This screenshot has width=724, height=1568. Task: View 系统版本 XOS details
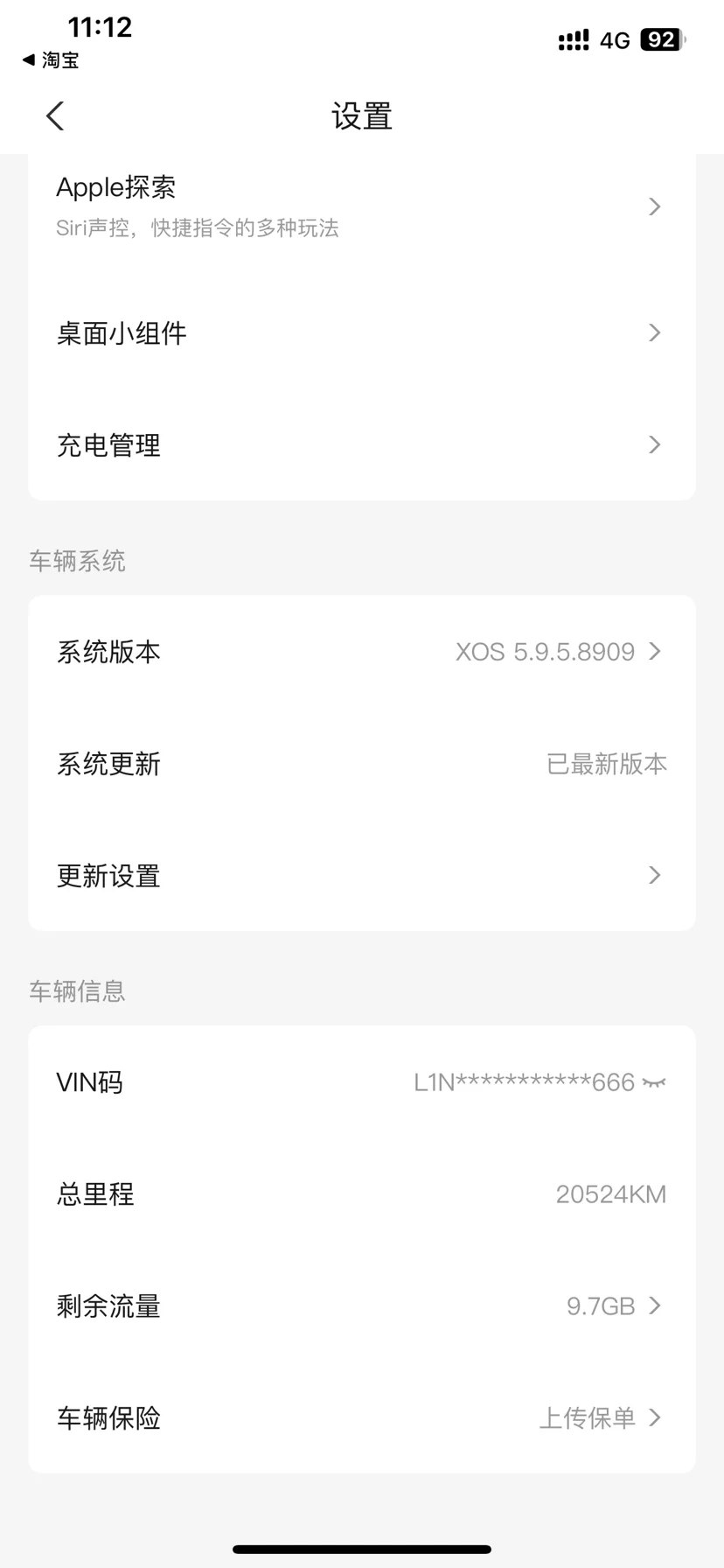point(361,652)
